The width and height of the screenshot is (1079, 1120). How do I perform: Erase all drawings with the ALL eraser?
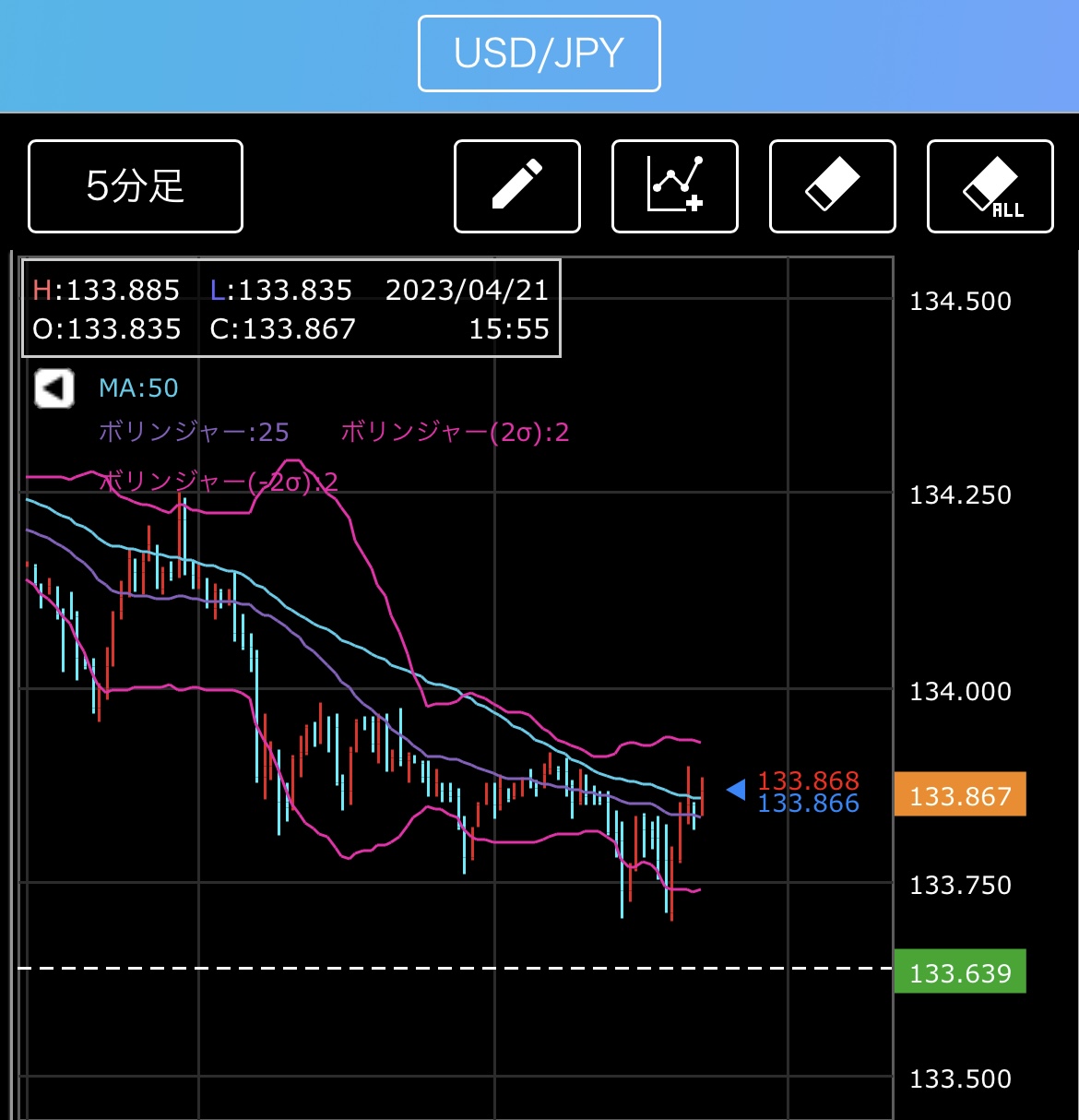(x=990, y=186)
